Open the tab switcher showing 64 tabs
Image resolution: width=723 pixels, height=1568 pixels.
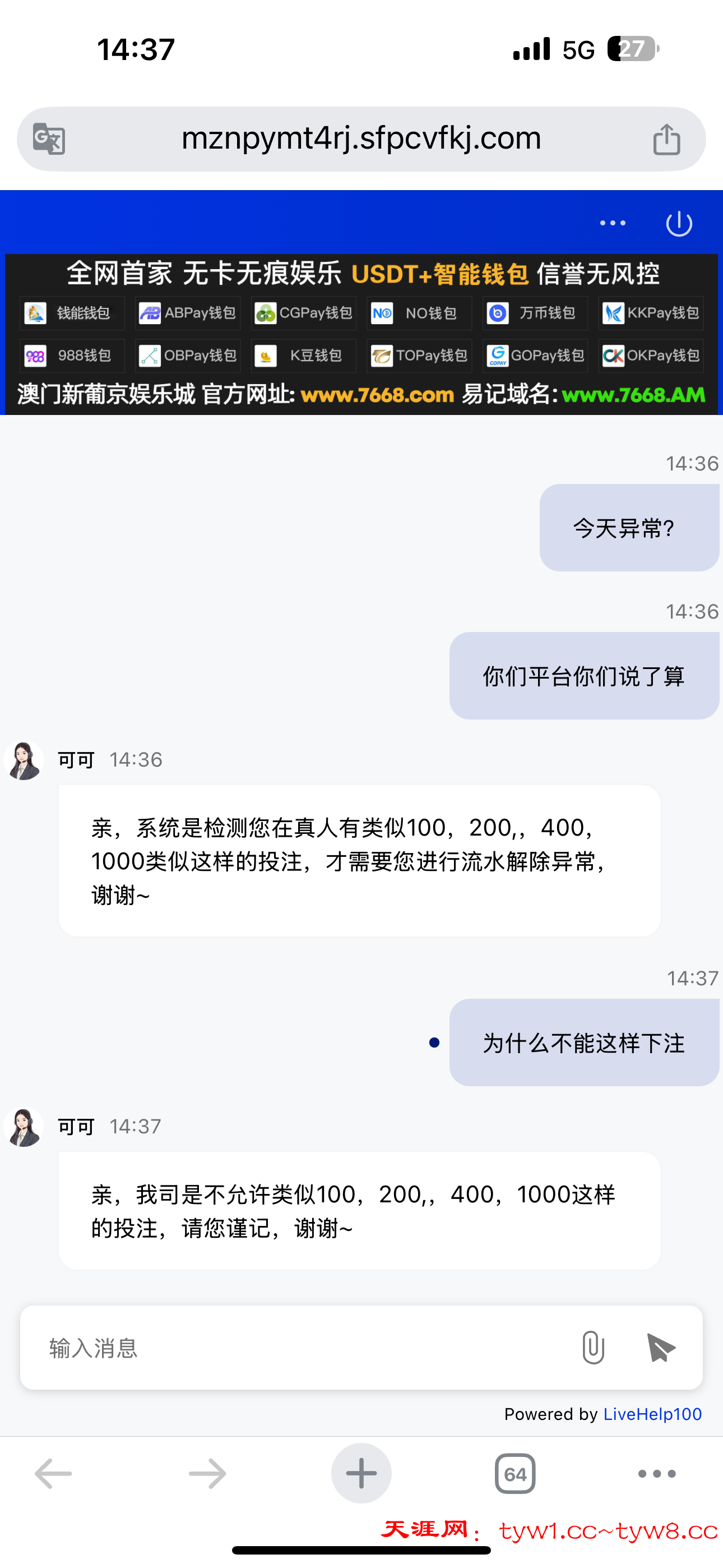(515, 1474)
